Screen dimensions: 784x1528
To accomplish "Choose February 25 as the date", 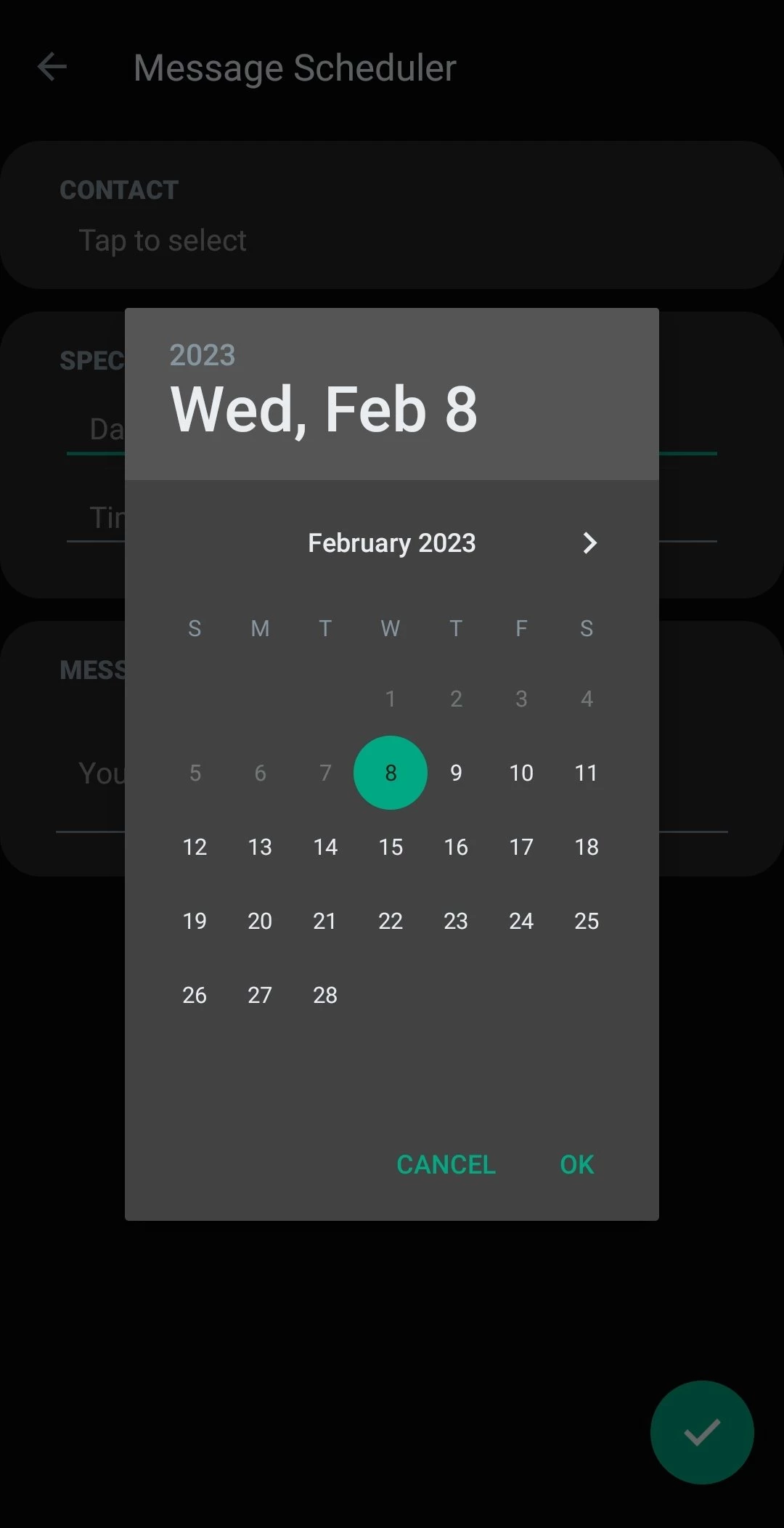I will click(x=587, y=921).
